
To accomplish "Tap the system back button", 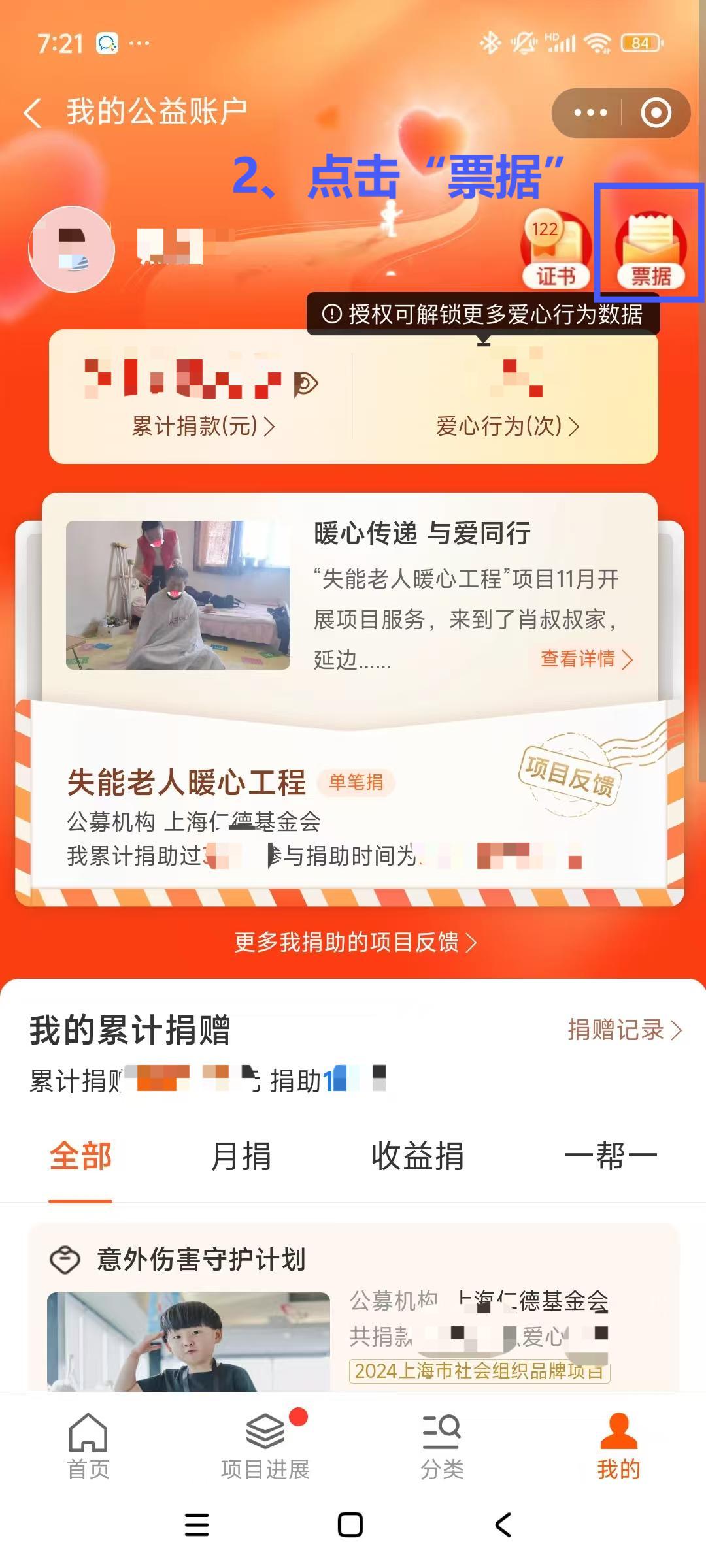I will [x=503, y=1525].
